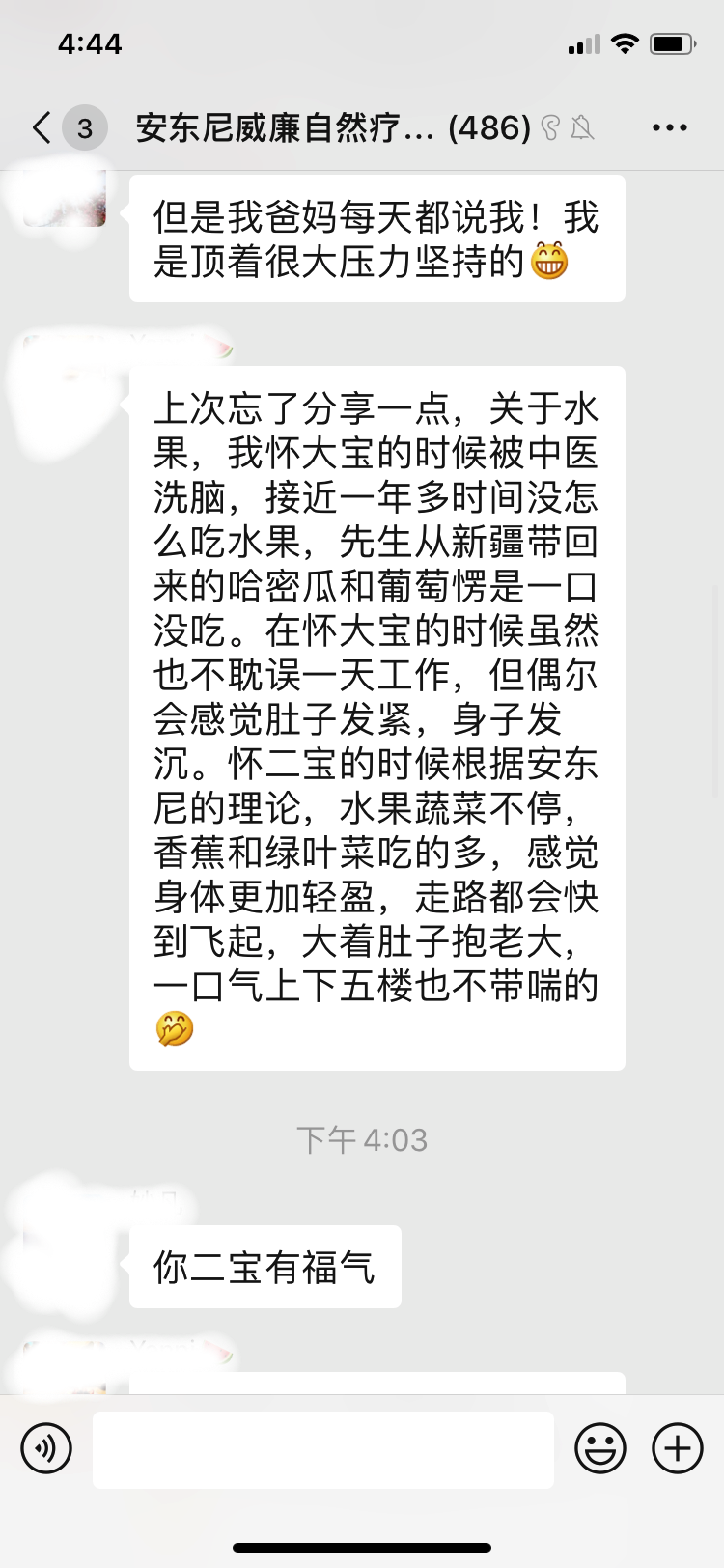This screenshot has width=724, height=1568.
Task: Open the emoji sticker panel
Action: tap(600, 1448)
